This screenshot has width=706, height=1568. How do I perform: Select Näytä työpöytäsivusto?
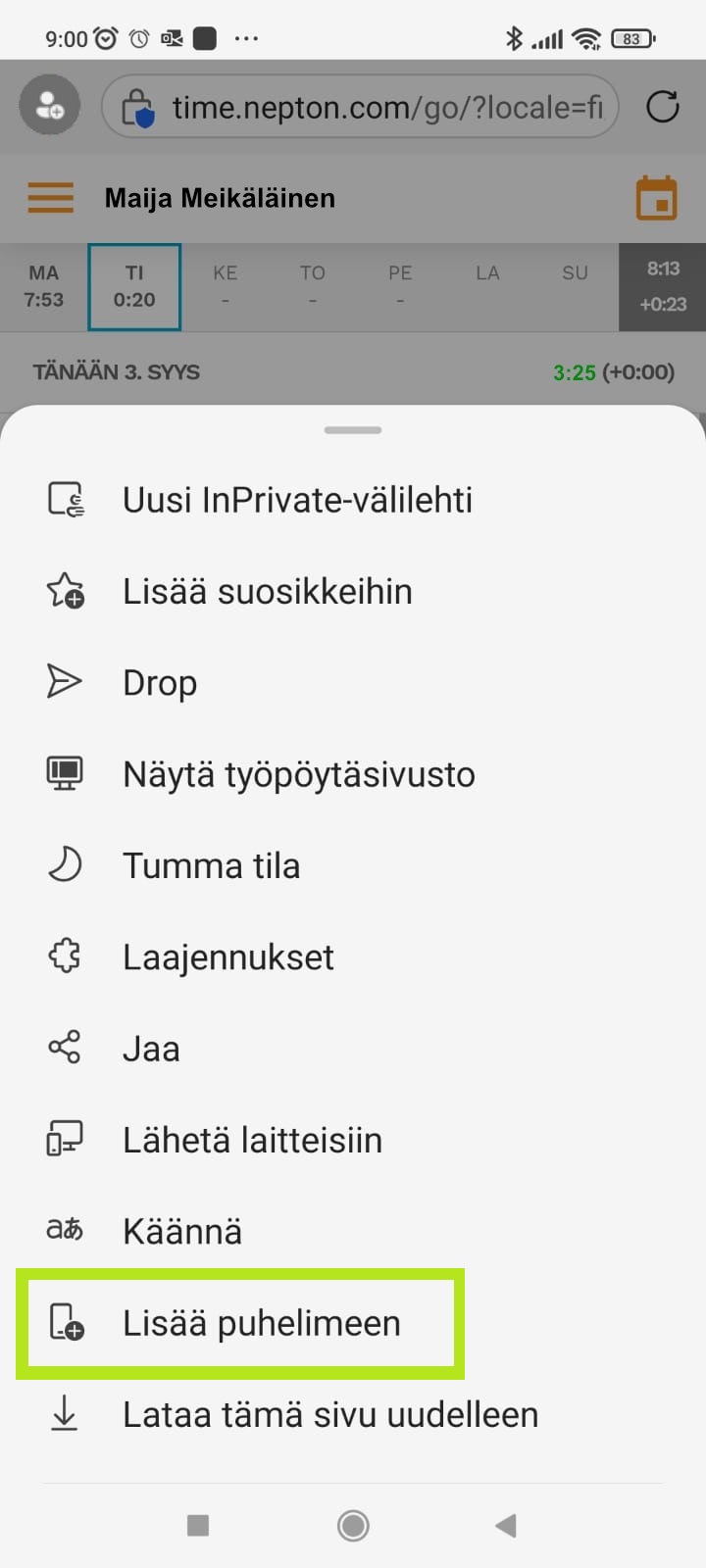pyautogui.click(x=298, y=774)
